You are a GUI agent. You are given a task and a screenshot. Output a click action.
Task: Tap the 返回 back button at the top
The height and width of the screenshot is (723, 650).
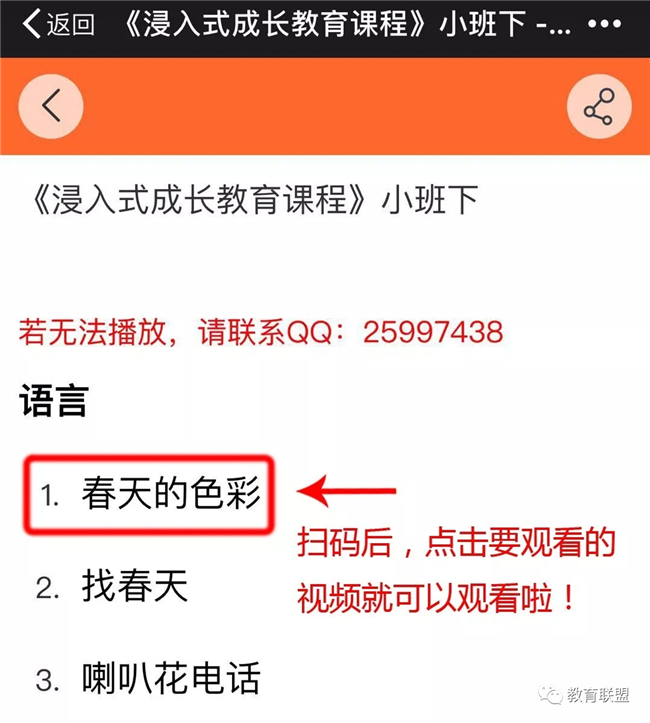pyautogui.click(x=58, y=24)
